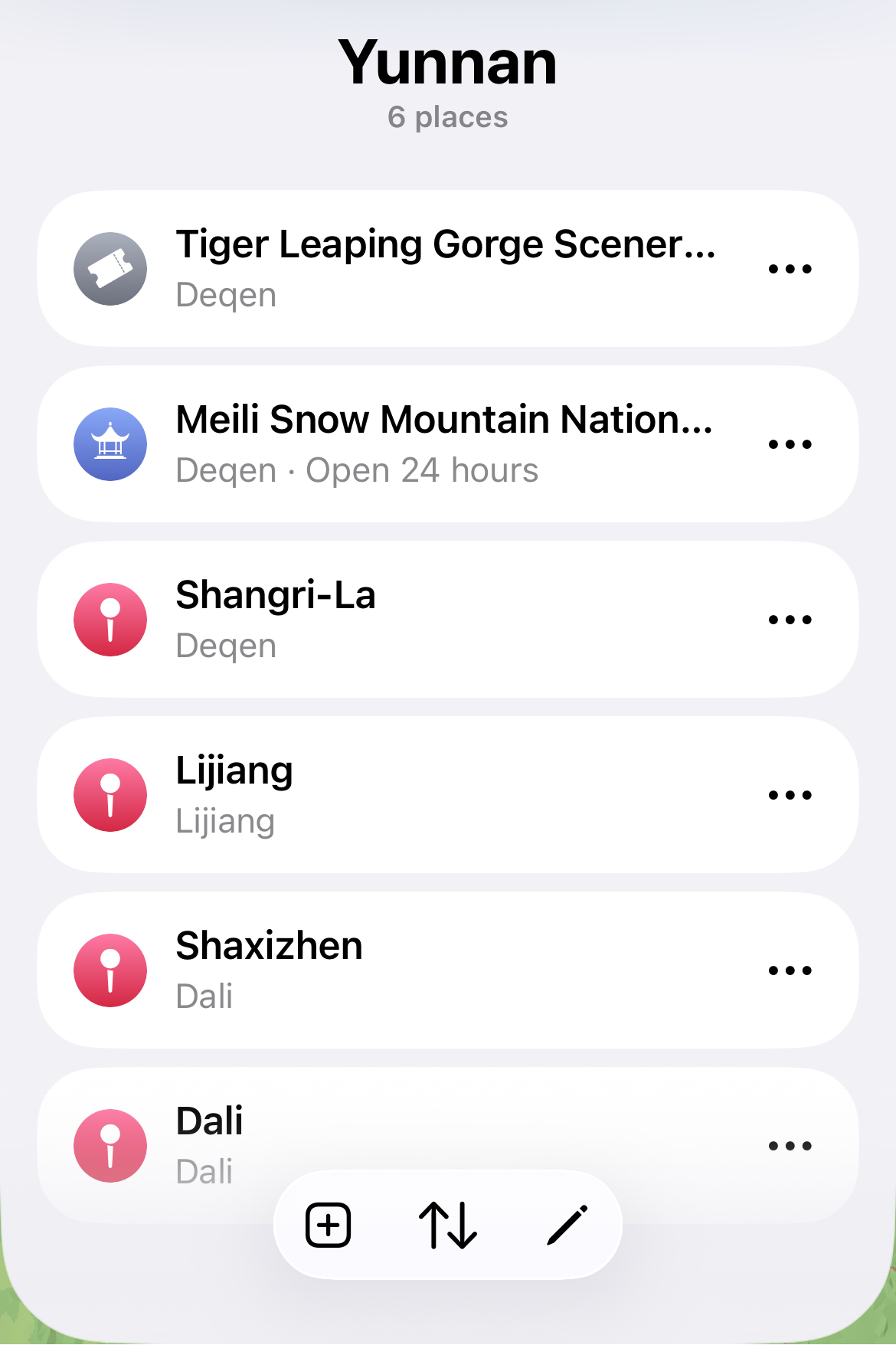Screen dimensions: 896x1345
Task: Click the pin icon beside Dali
Action: tap(110, 1145)
